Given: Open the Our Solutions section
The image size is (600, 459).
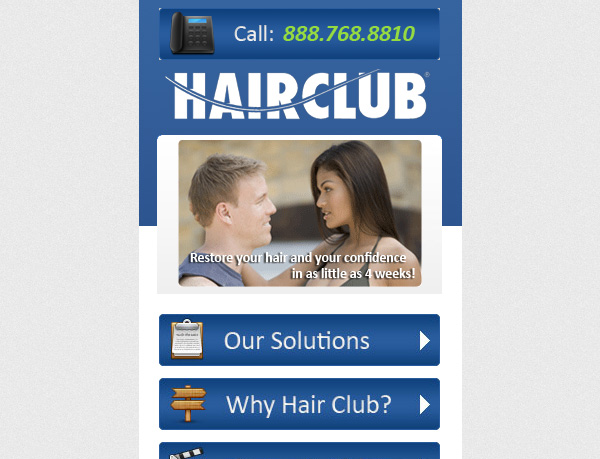Looking at the screenshot, I should click(x=299, y=340).
